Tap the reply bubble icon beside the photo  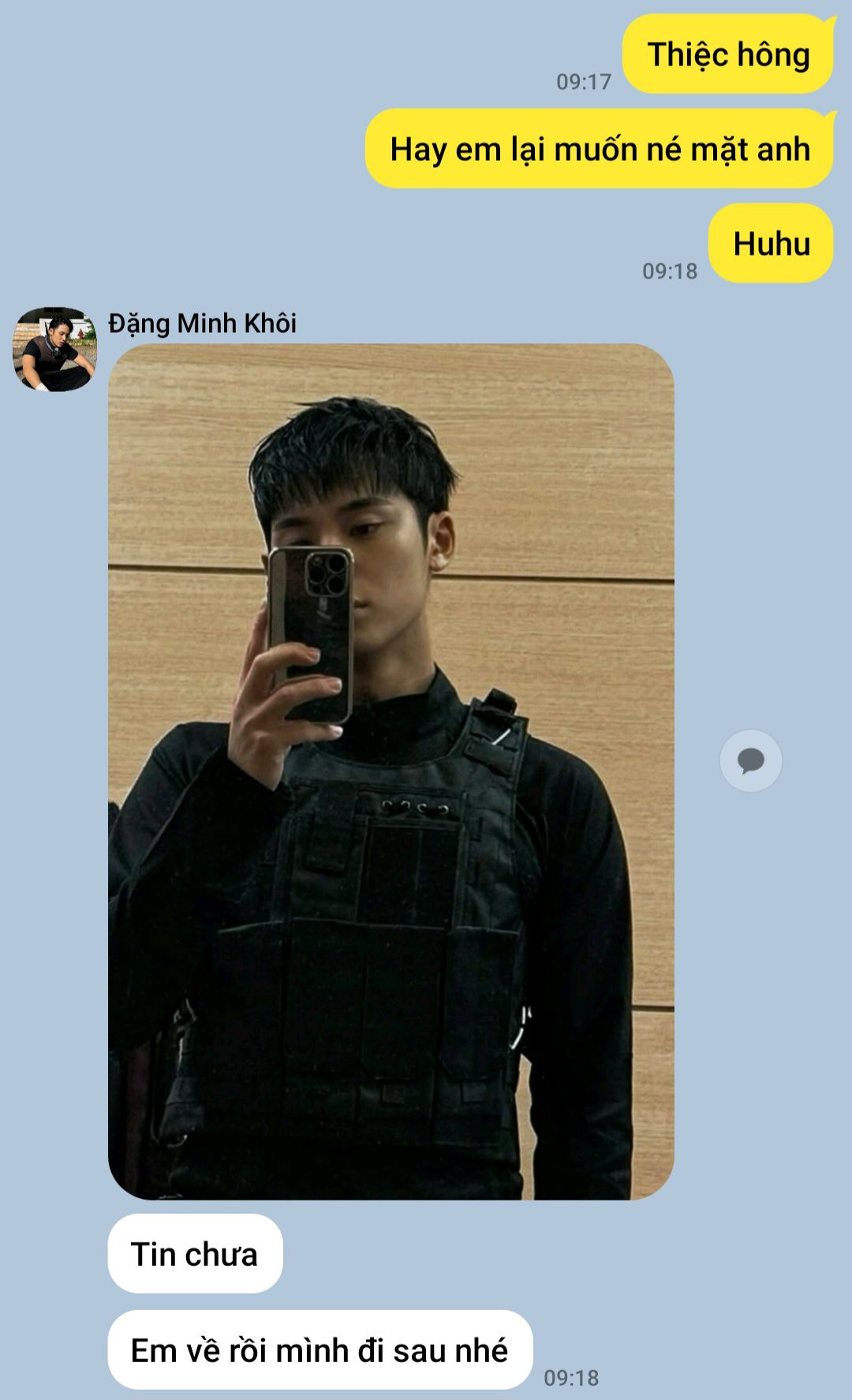click(750, 760)
